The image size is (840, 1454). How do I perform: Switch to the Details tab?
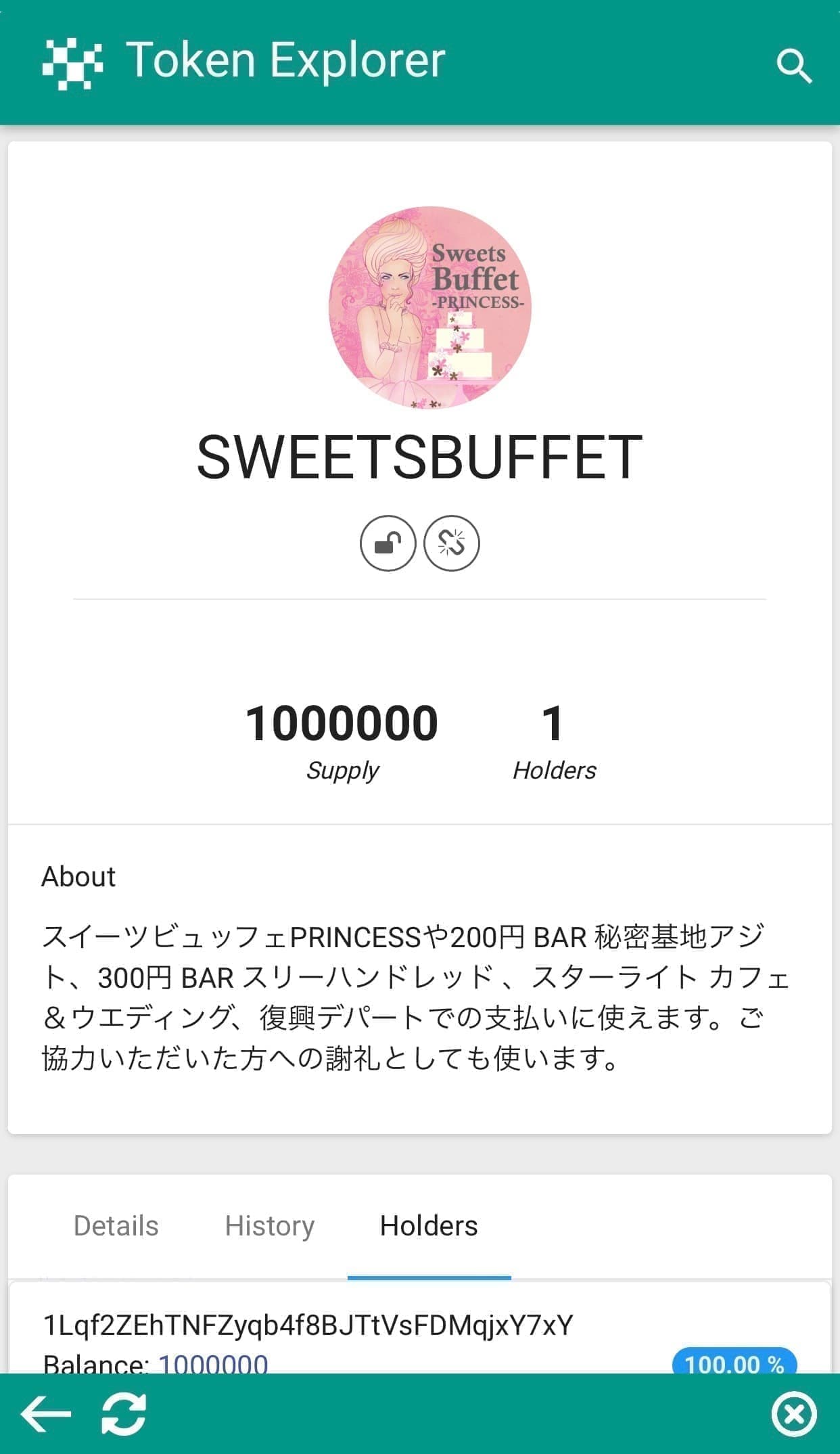(x=116, y=1226)
